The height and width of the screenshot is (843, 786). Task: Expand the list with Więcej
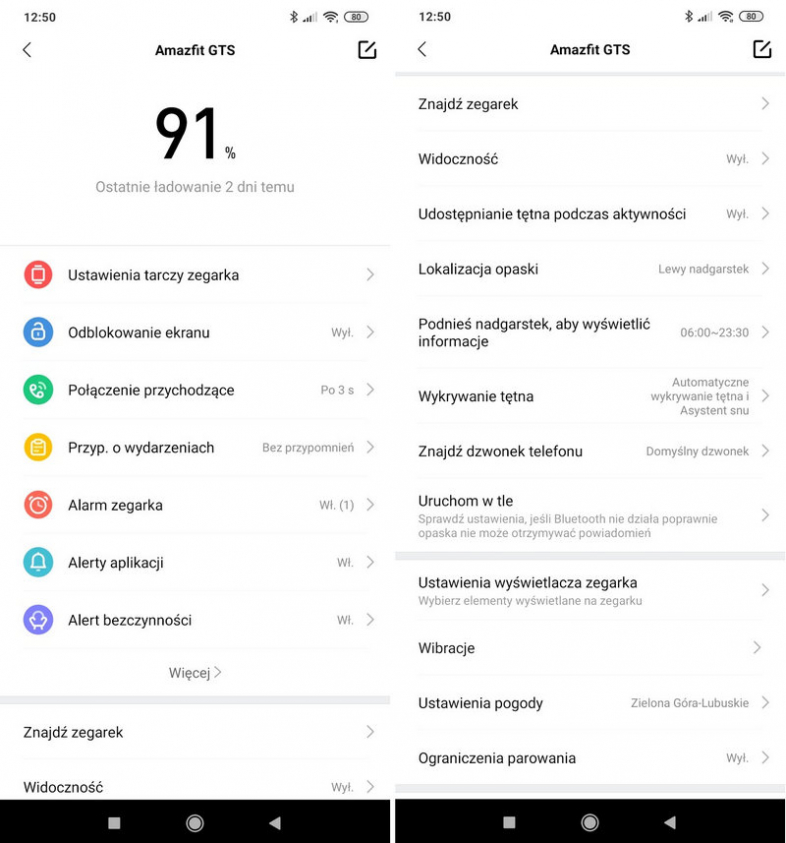pyautogui.click(x=195, y=673)
